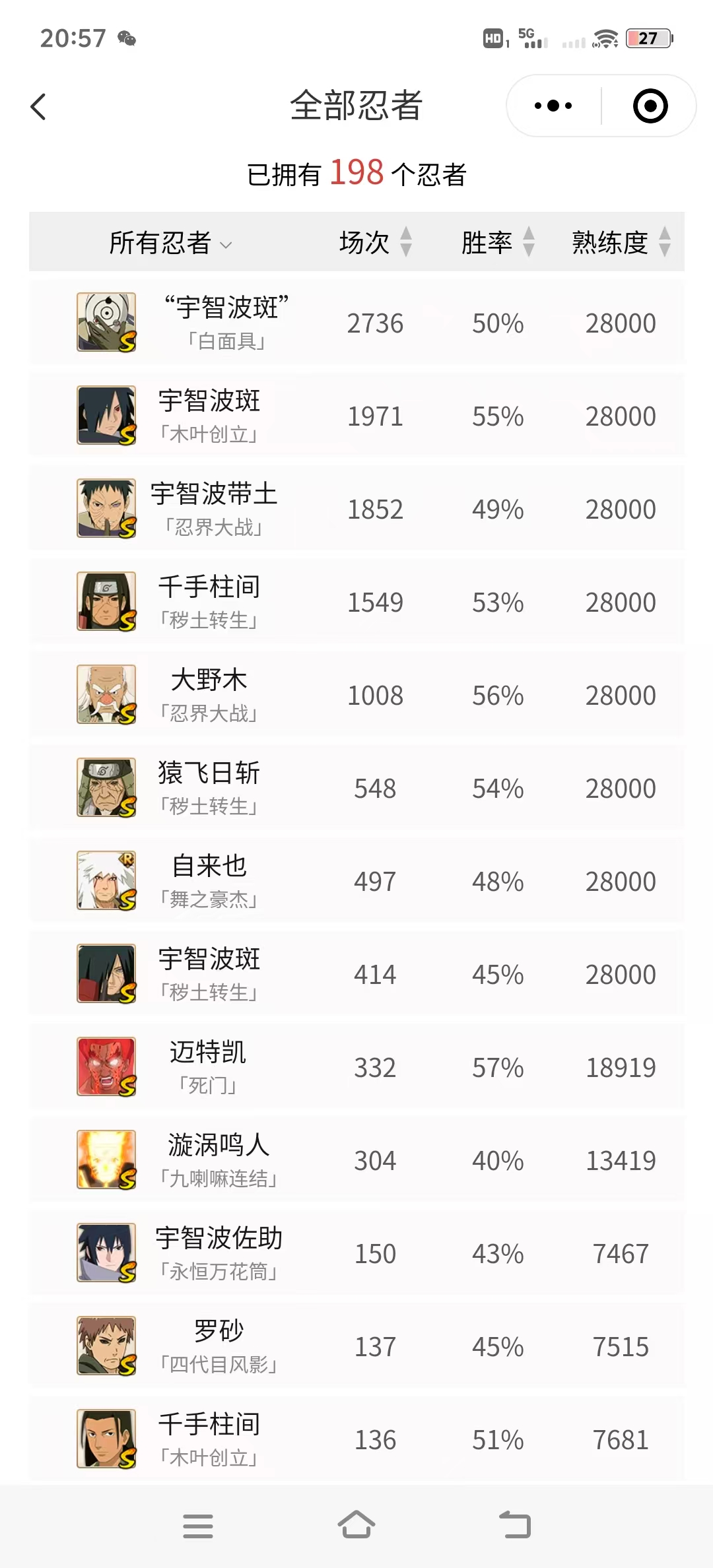Expand the 所有忍者 filter dropdown
The width and height of the screenshot is (713, 1568).
point(170,243)
